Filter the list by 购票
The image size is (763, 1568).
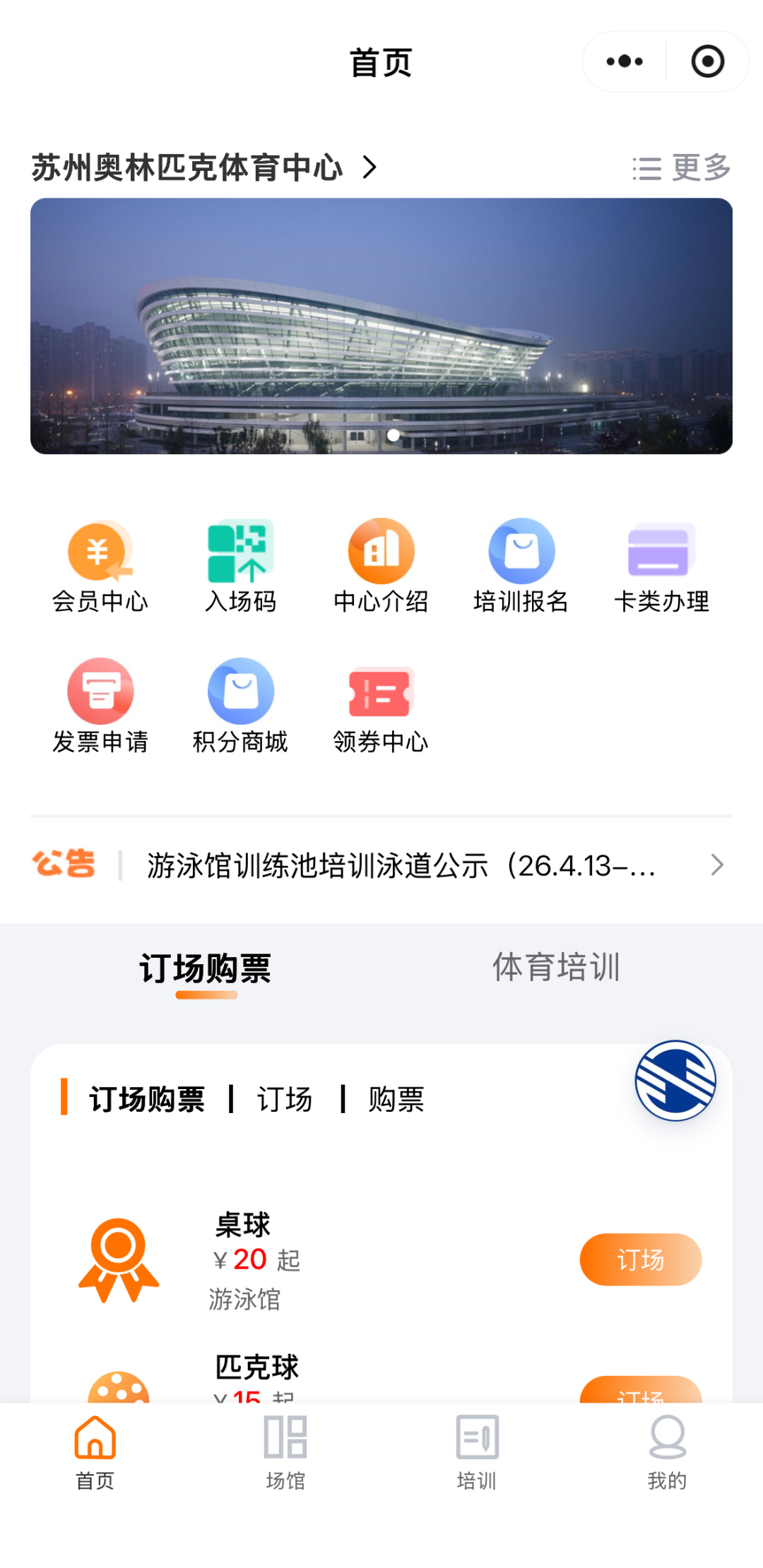(x=396, y=1100)
